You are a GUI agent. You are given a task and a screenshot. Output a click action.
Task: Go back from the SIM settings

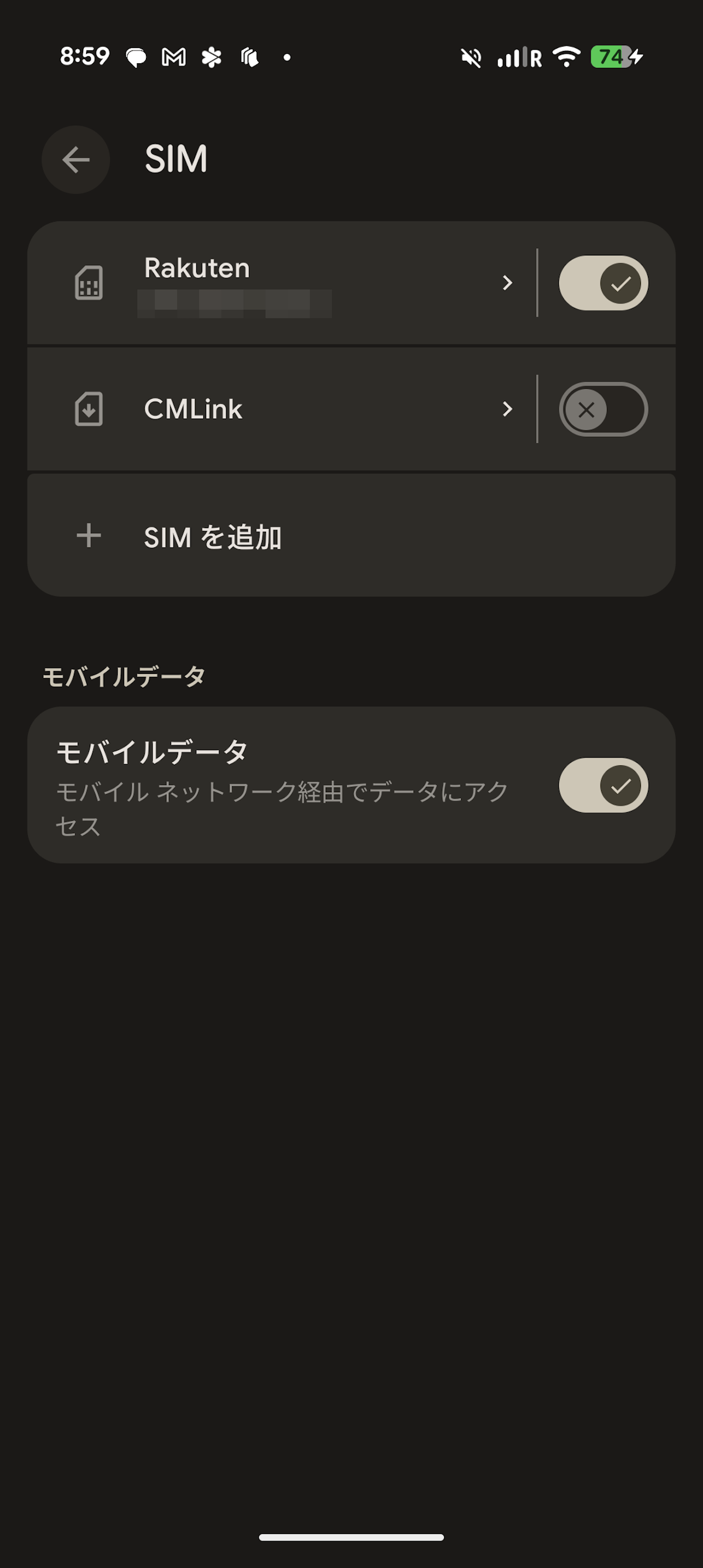(76, 160)
